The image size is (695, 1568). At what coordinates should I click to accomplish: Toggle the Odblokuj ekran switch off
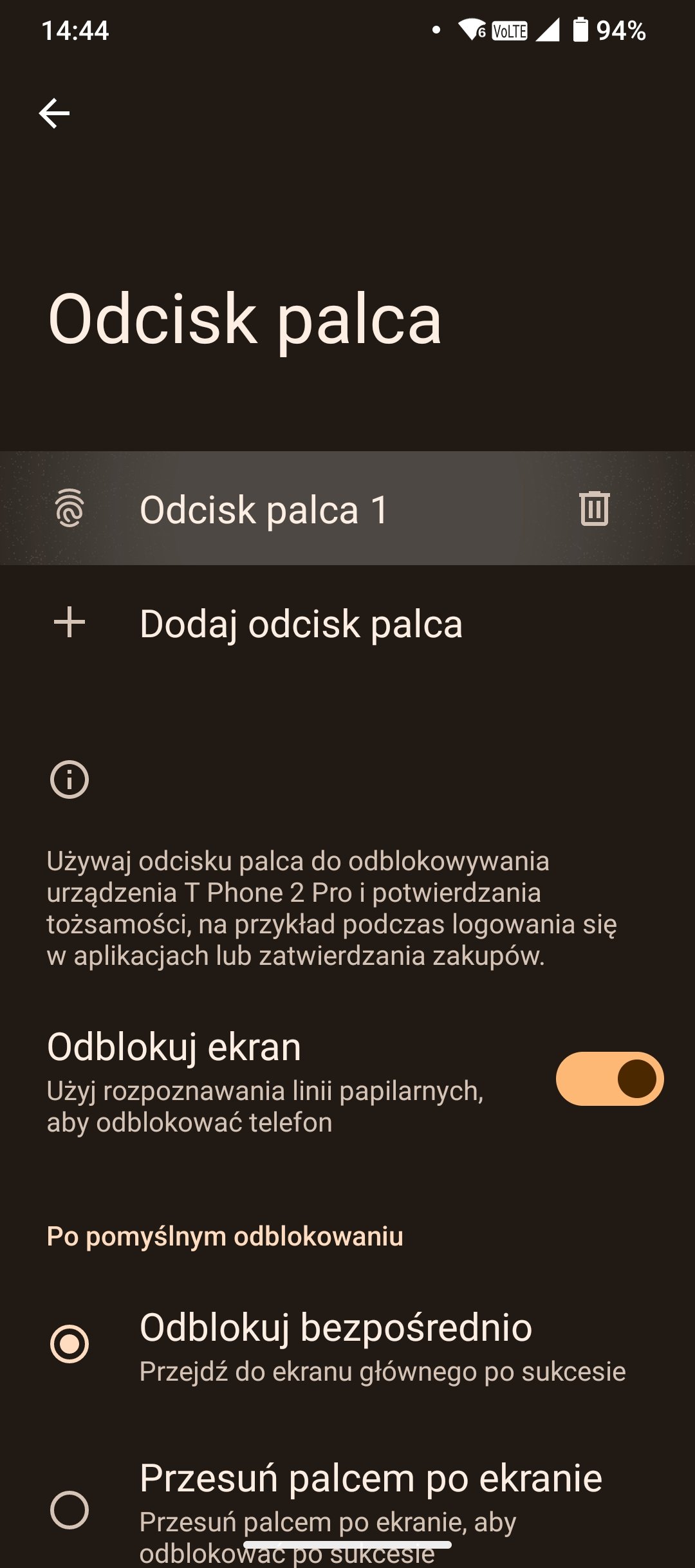[609, 1079]
